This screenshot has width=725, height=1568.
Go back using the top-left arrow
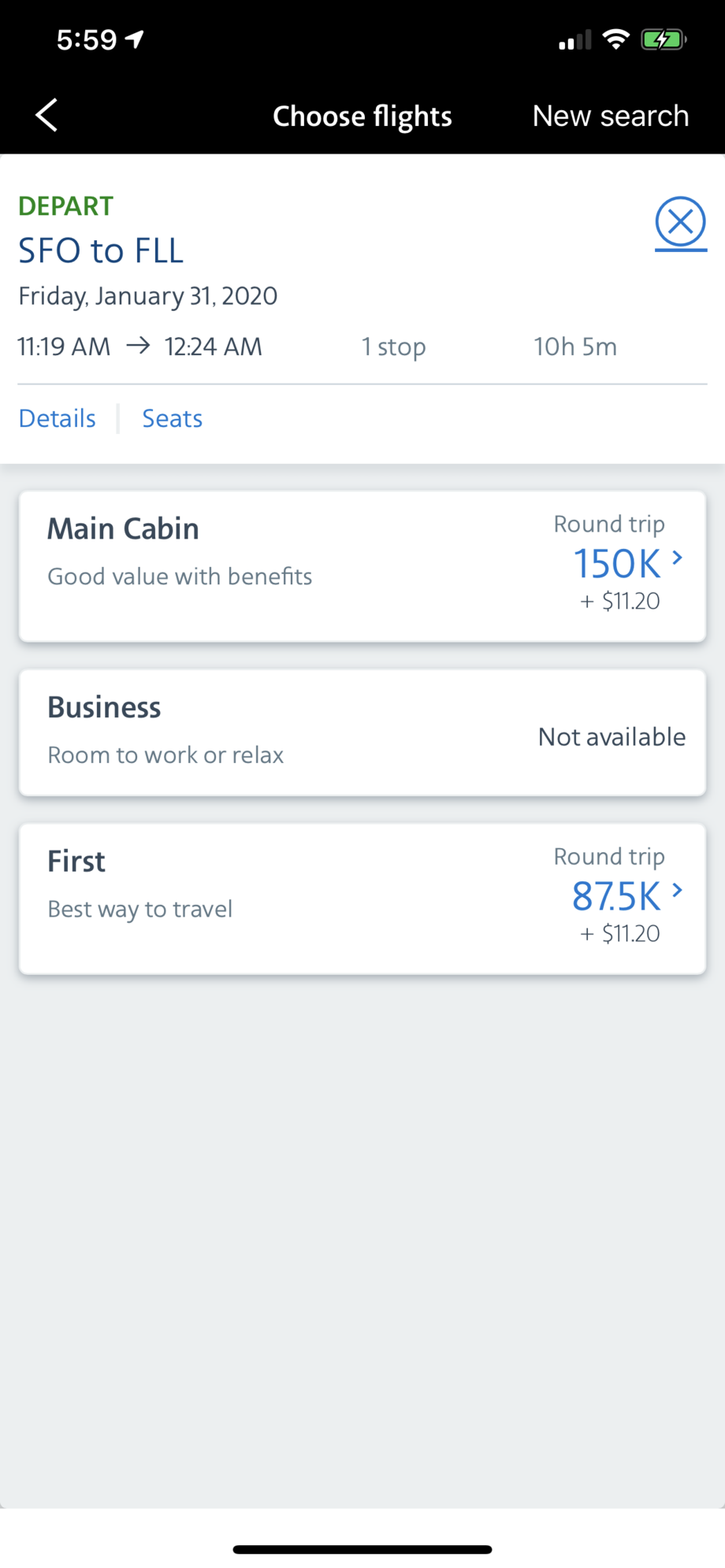coord(46,116)
